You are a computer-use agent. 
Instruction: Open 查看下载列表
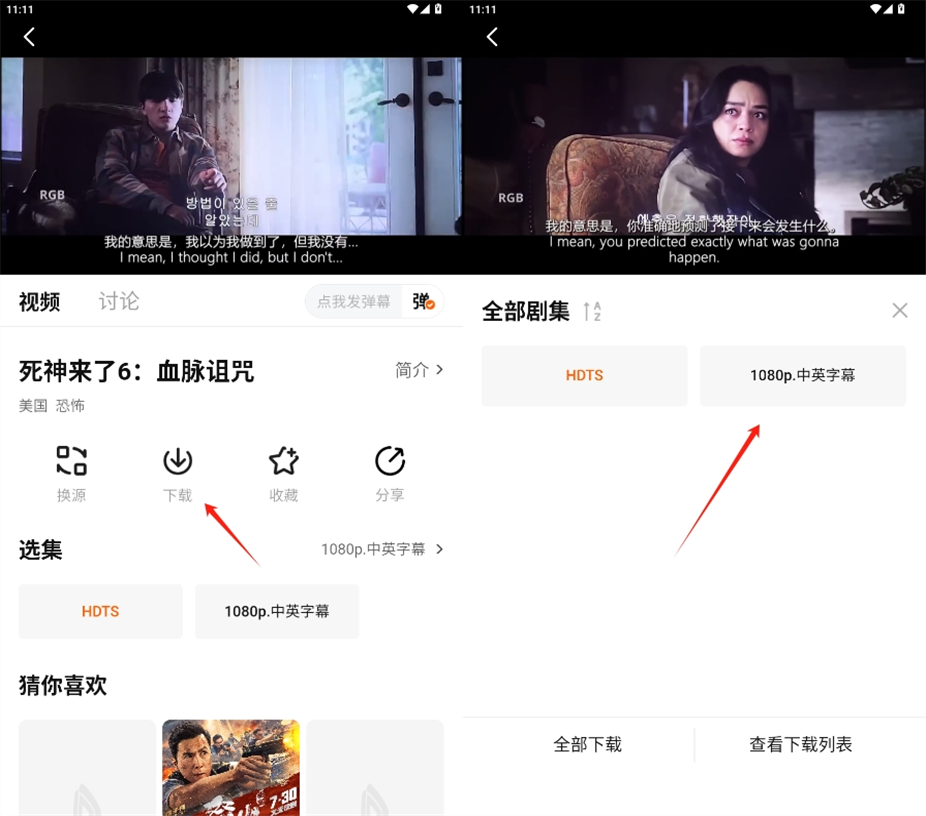[x=800, y=745]
